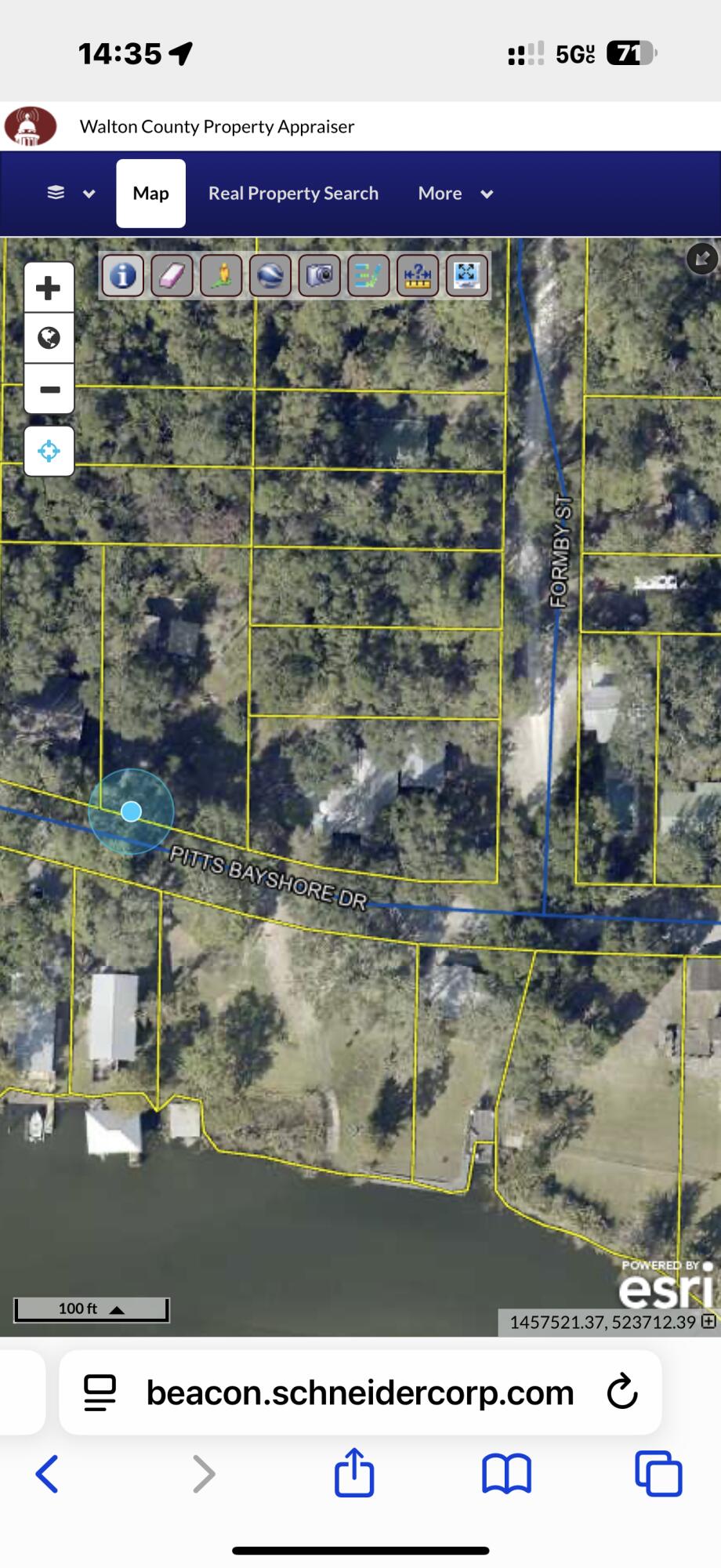The image size is (721, 1568).
Task: Center map on my location
Action: [49, 451]
